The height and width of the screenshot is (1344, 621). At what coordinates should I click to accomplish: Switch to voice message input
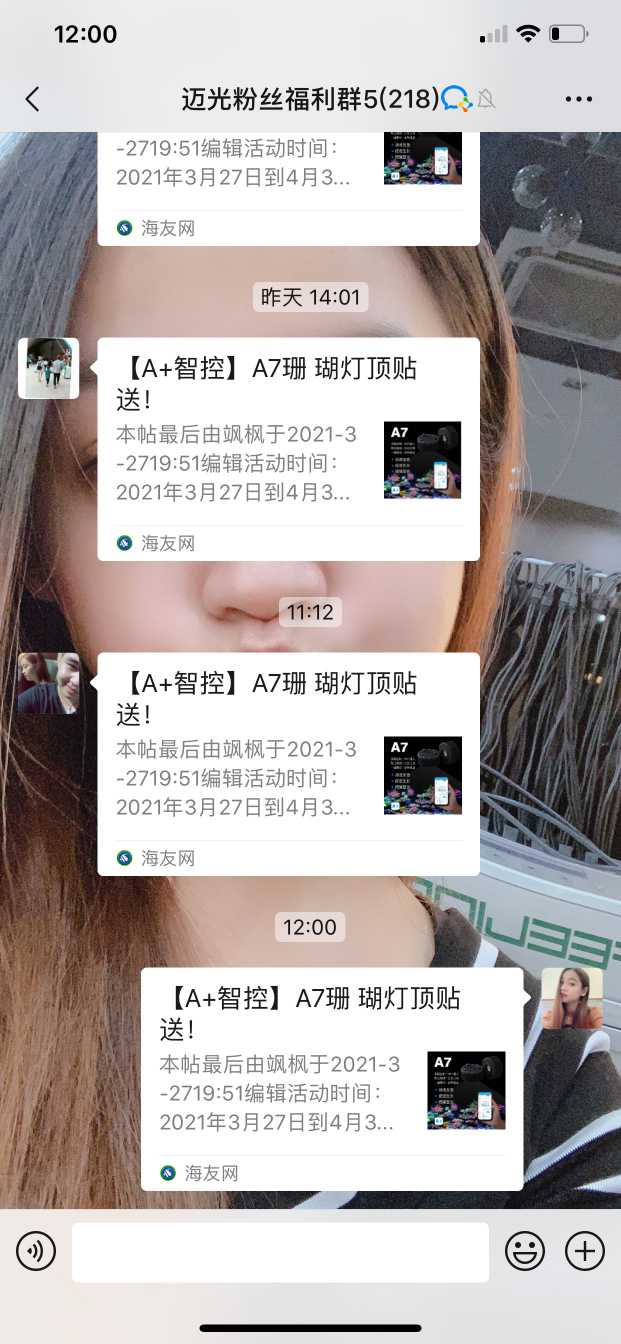click(x=36, y=1251)
